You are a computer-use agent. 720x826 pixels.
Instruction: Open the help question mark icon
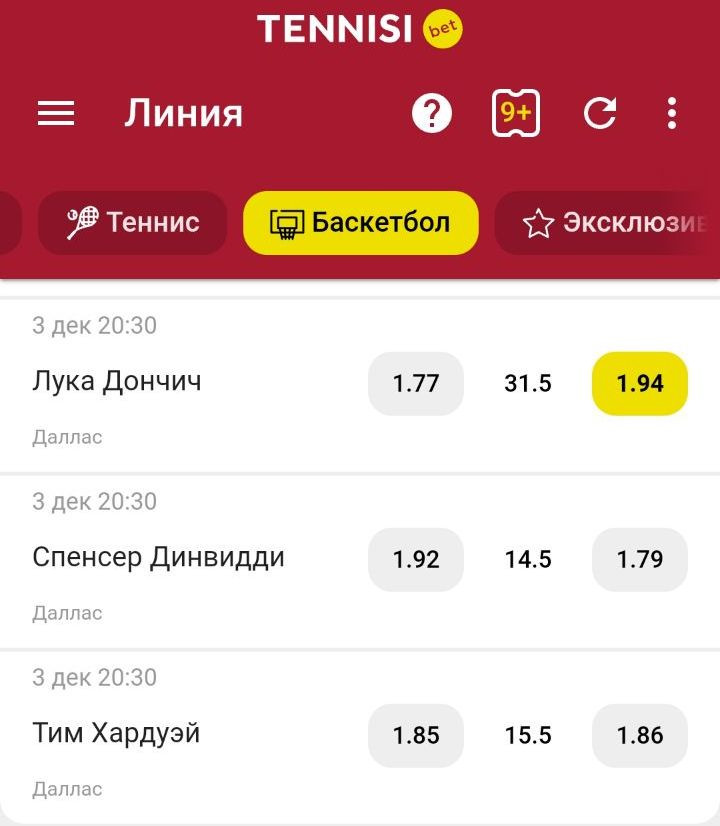click(432, 114)
